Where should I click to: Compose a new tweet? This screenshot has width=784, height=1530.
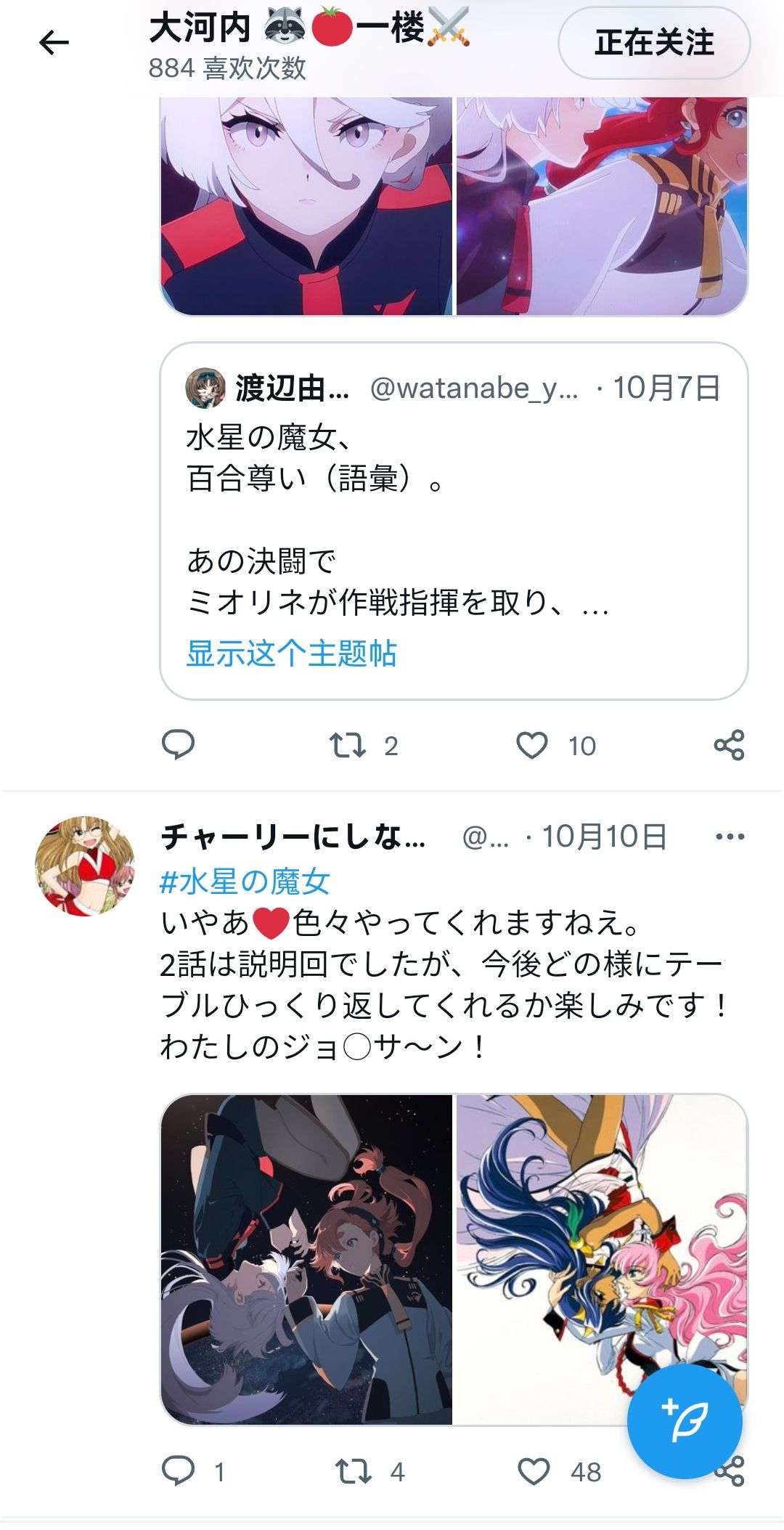click(684, 1421)
